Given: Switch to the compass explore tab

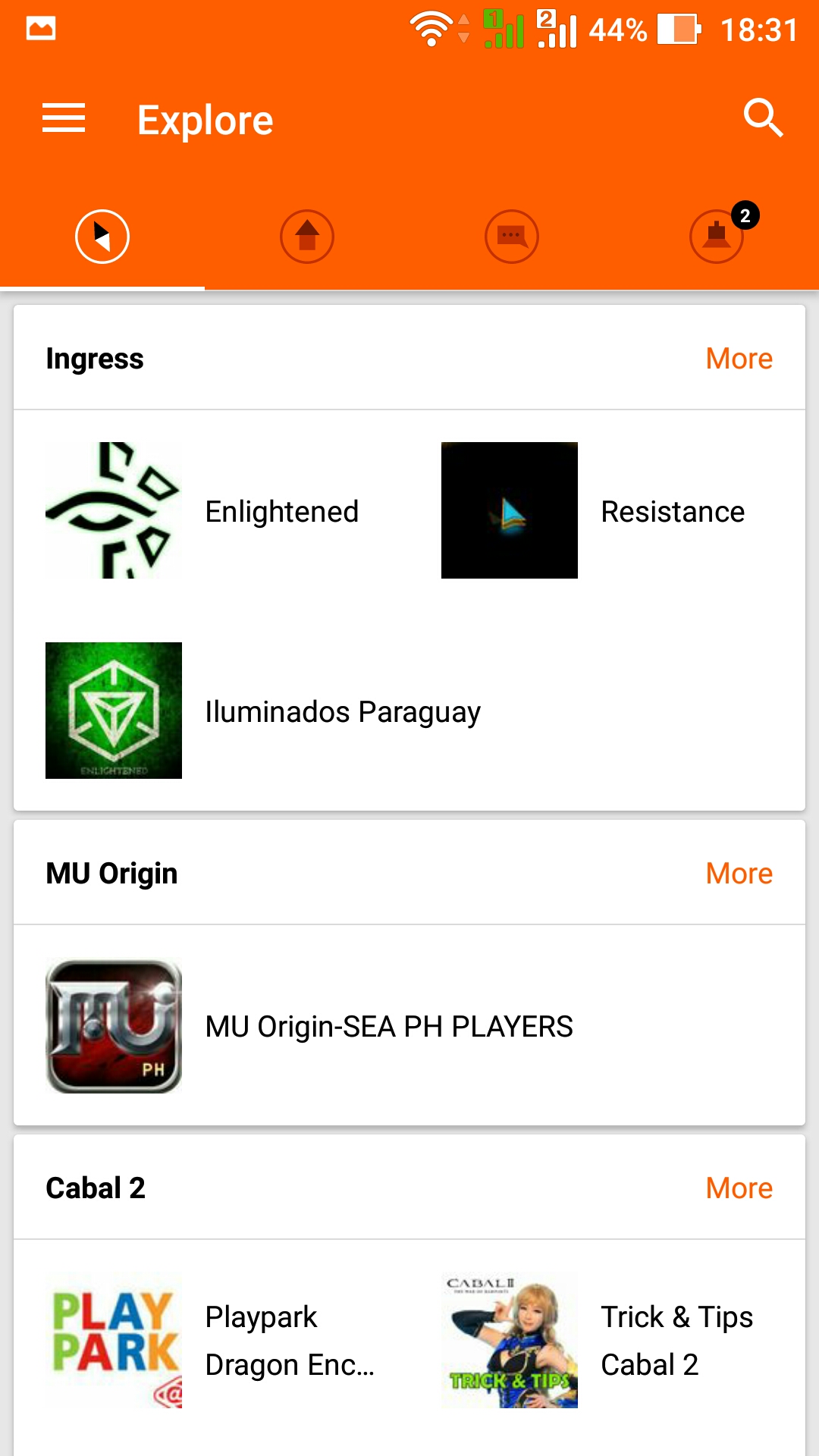Looking at the screenshot, I should 102,237.
